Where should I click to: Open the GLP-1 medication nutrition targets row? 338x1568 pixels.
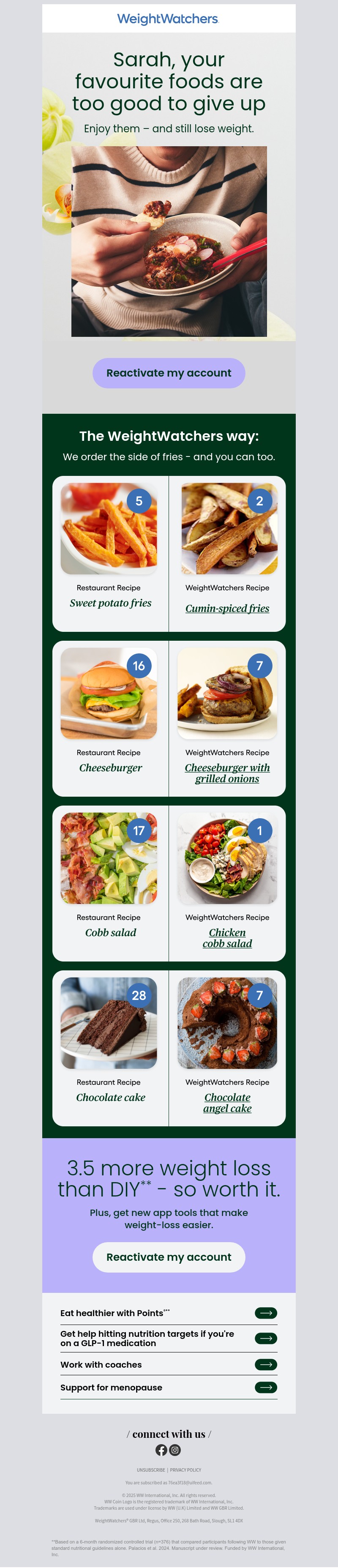coord(169,1338)
